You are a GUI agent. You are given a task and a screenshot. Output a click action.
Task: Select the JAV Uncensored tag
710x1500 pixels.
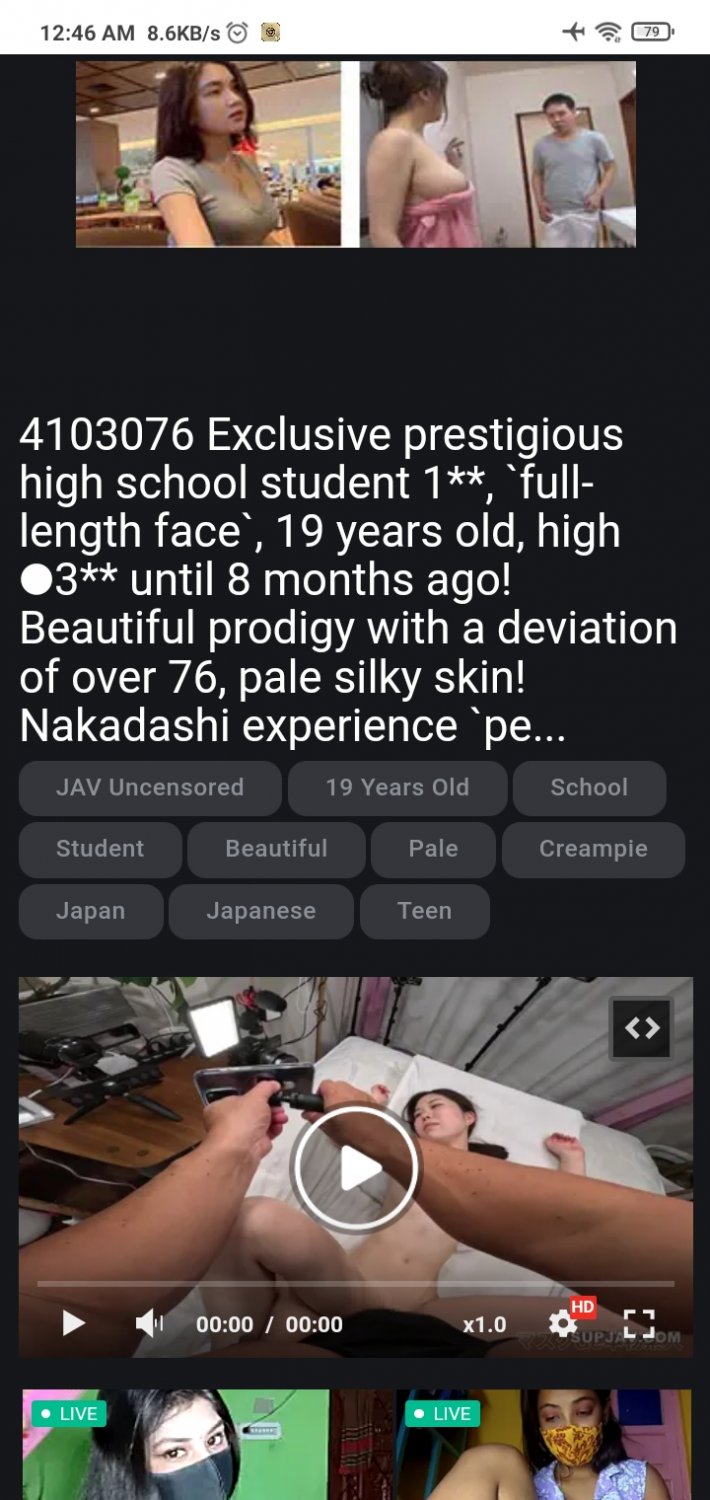pyautogui.click(x=150, y=788)
